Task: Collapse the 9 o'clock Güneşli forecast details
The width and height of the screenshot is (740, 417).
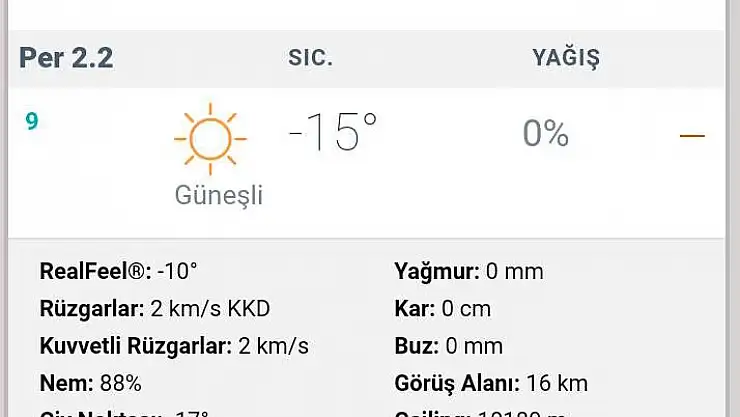Action: pyautogui.click(x=692, y=135)
